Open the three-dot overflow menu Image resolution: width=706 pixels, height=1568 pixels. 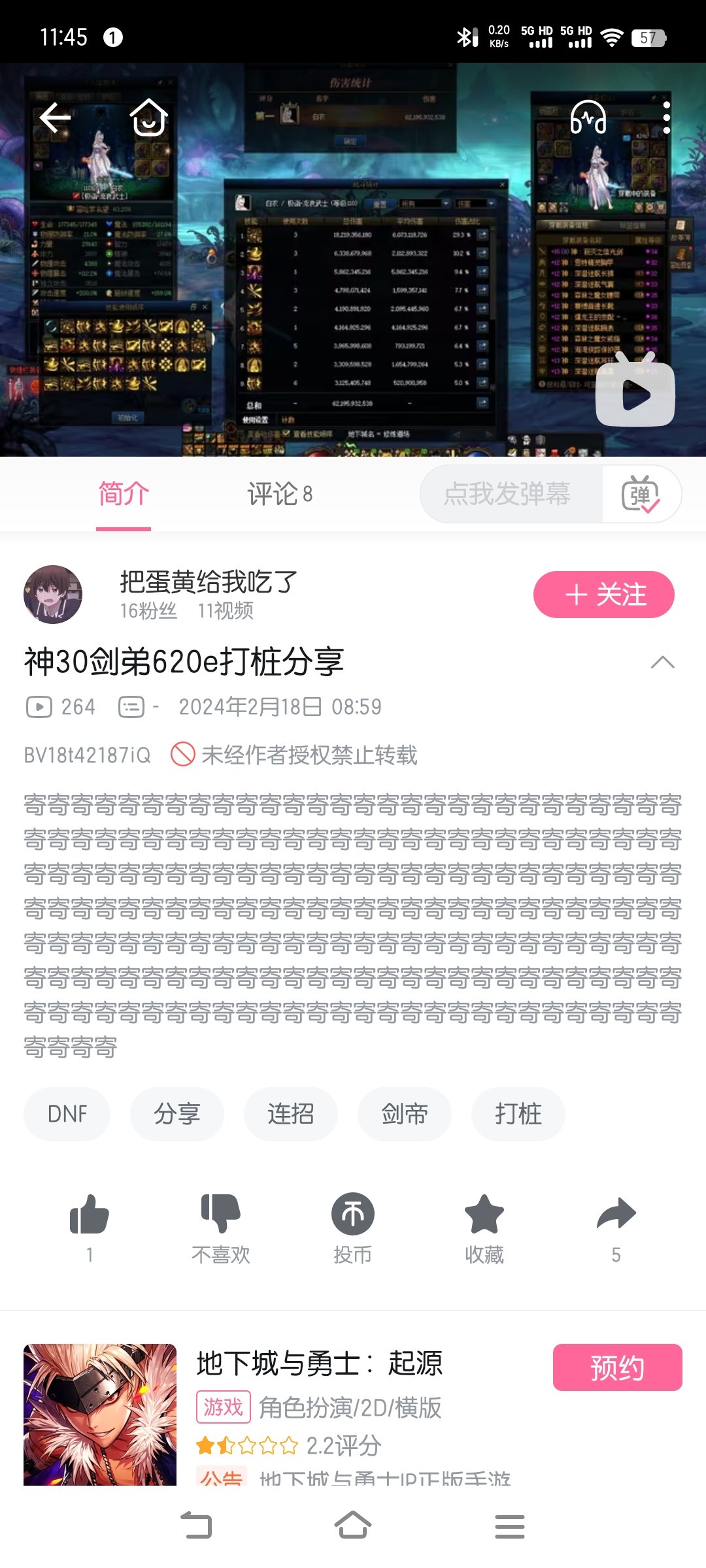point(666,118)
